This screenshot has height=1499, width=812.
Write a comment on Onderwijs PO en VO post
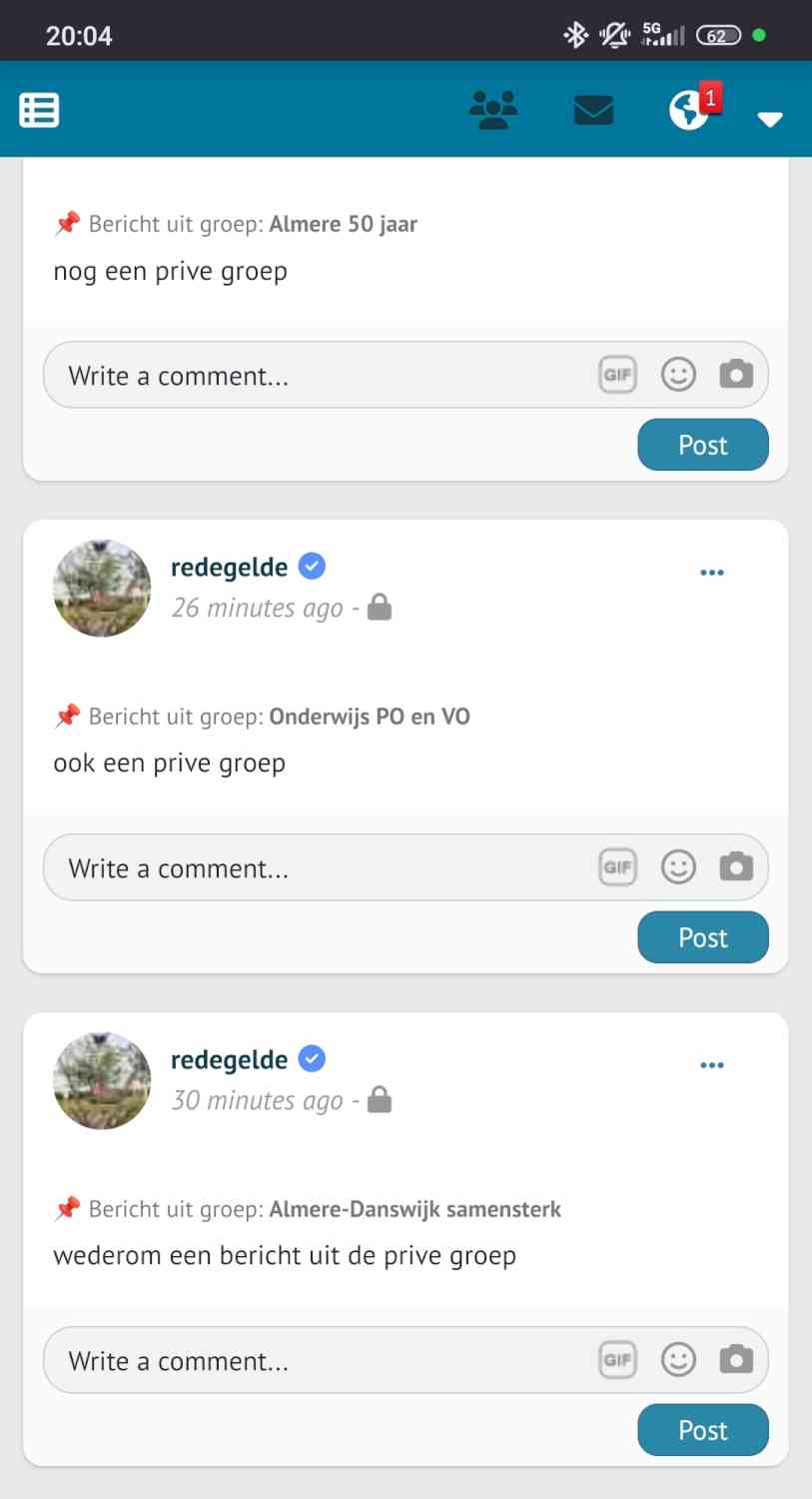point(320,867)
